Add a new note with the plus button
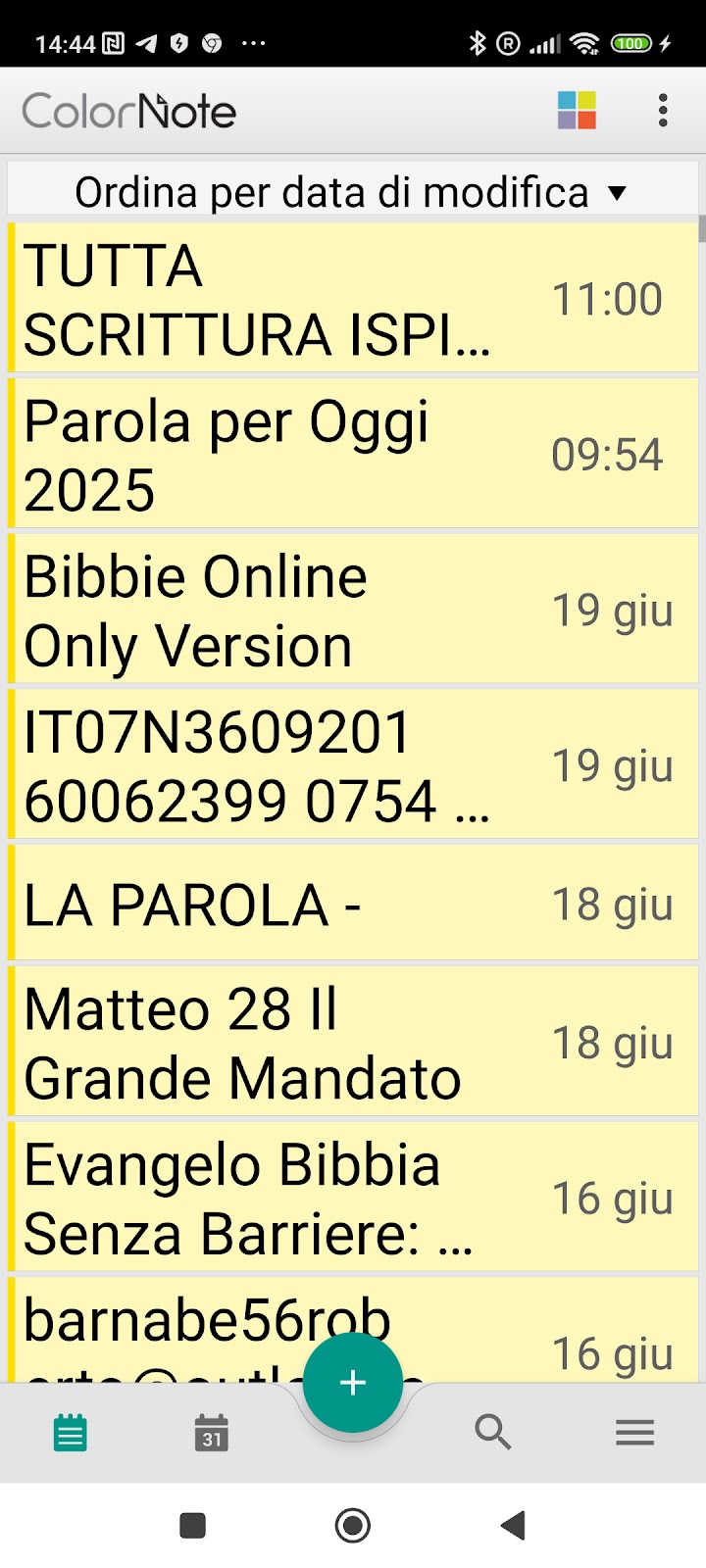706x1568 pixels. 353,1382
